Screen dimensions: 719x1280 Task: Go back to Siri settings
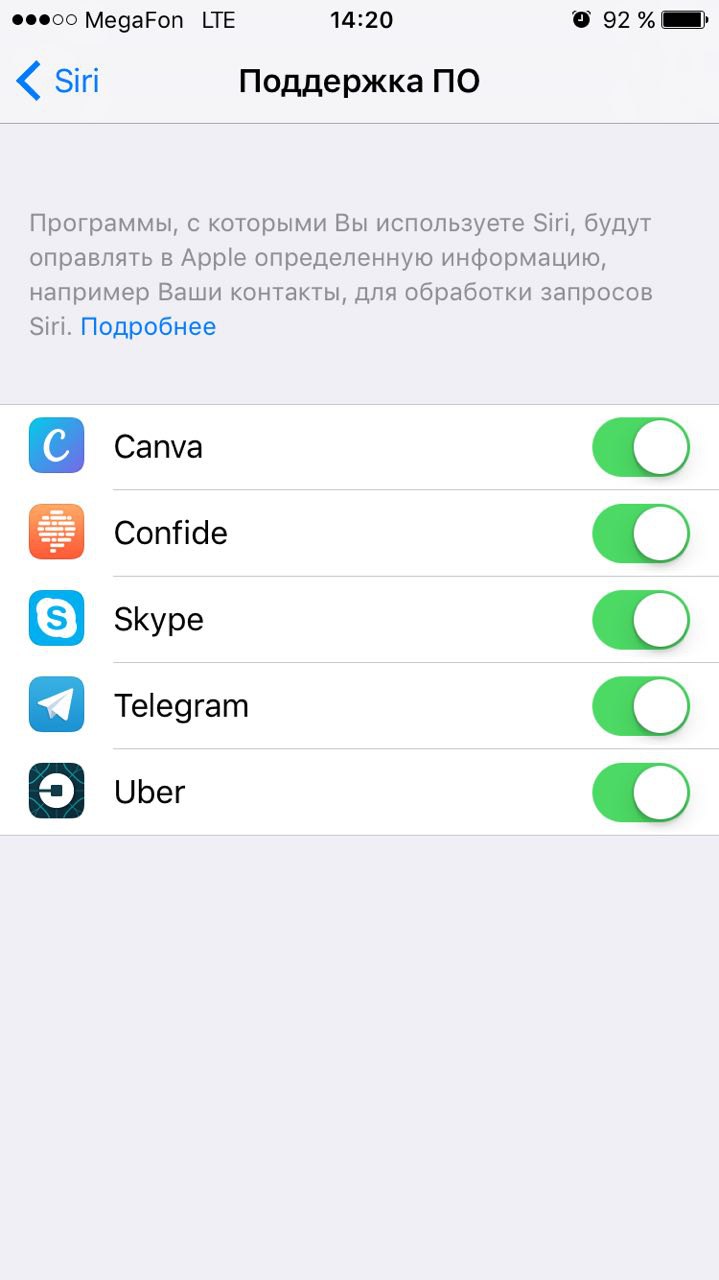[58, 81]
